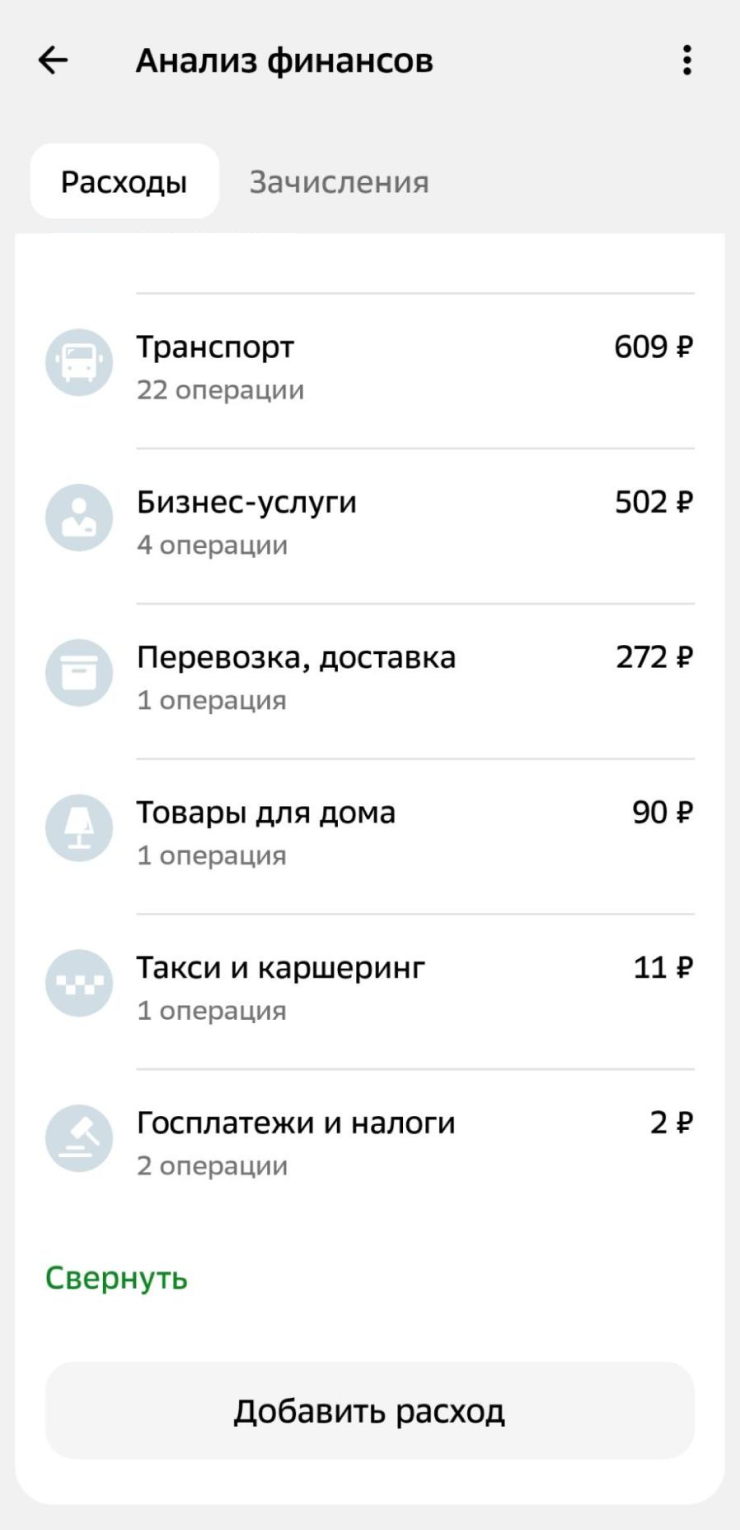Open Товары для дома category

coord(370,832)
